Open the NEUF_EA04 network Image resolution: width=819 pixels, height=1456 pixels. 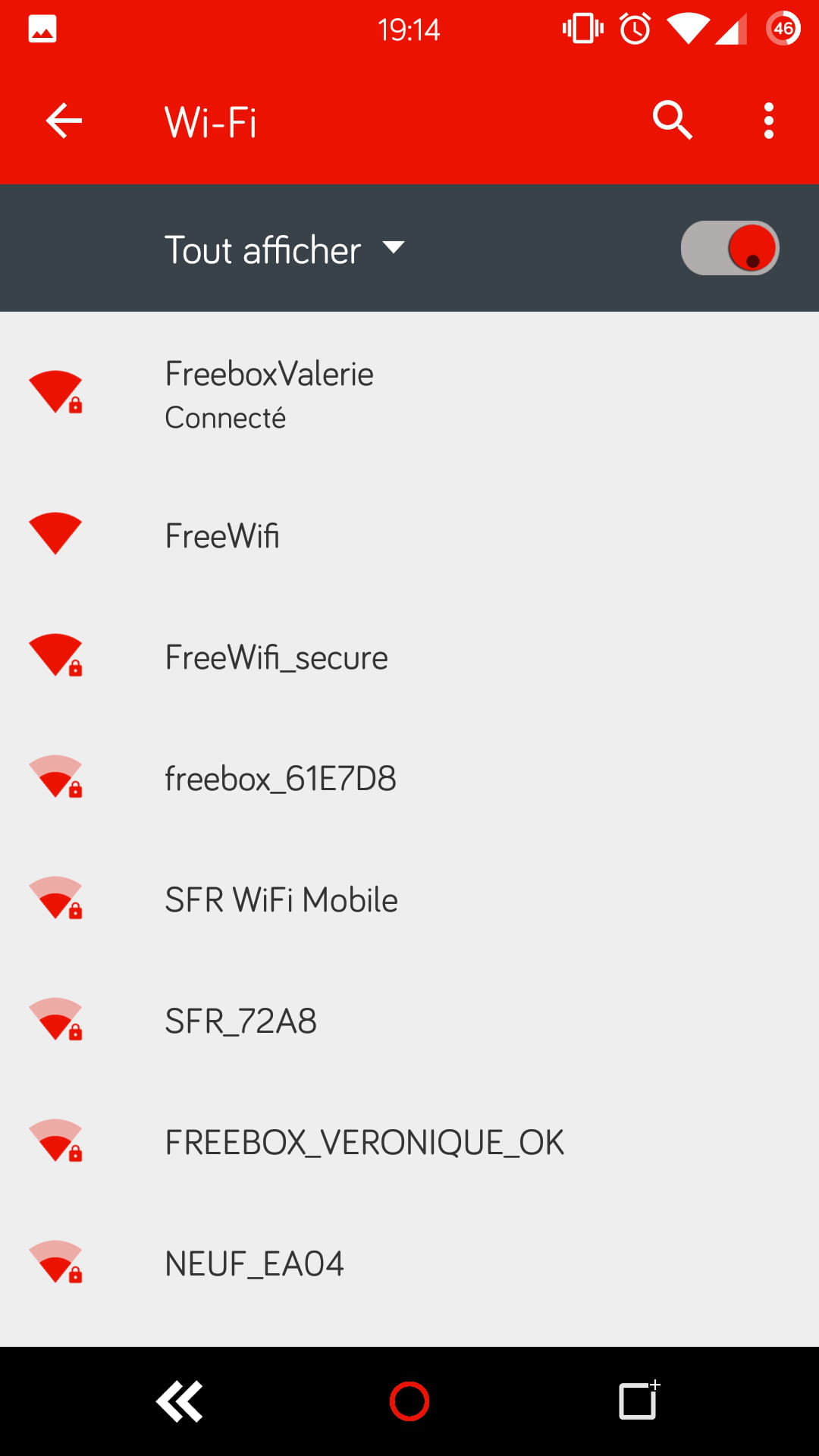(x=409, y=1263)
